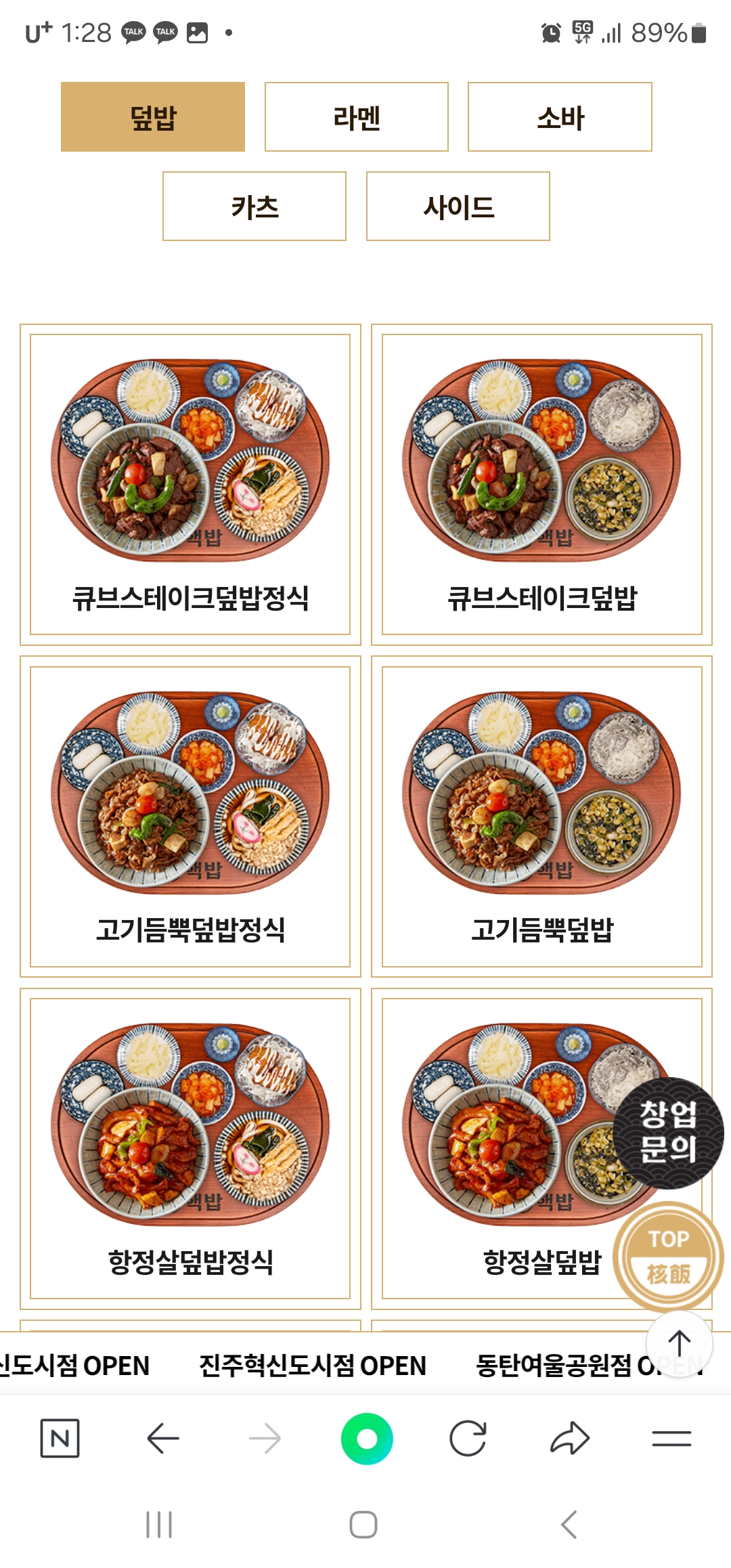The image size is (731, 1568).
Task: Show the 사이드 menu category
Action: 458,206
